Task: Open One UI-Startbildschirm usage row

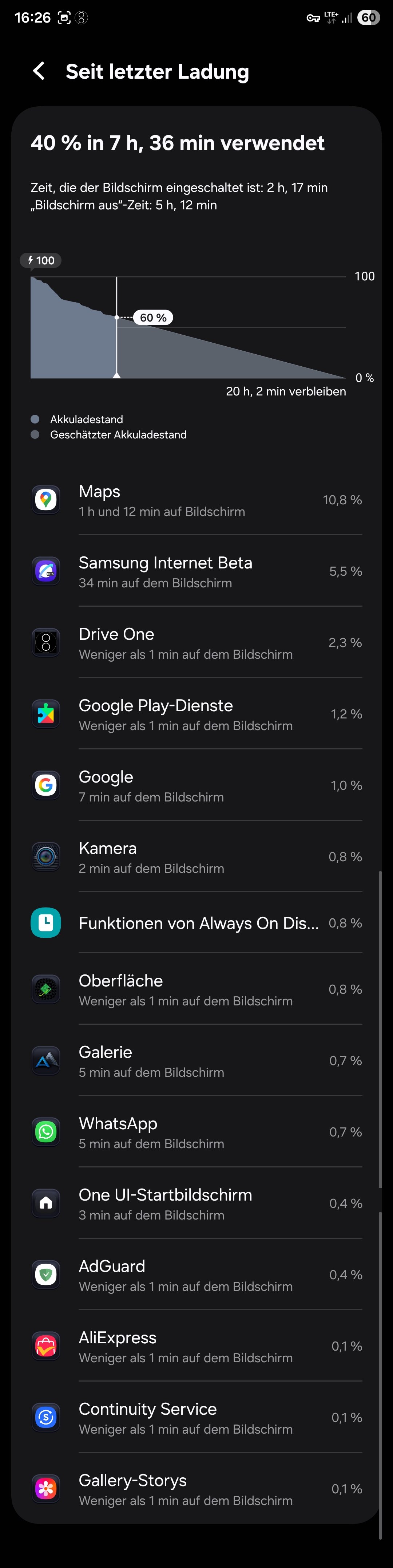Action: (x=196, y=1203)
